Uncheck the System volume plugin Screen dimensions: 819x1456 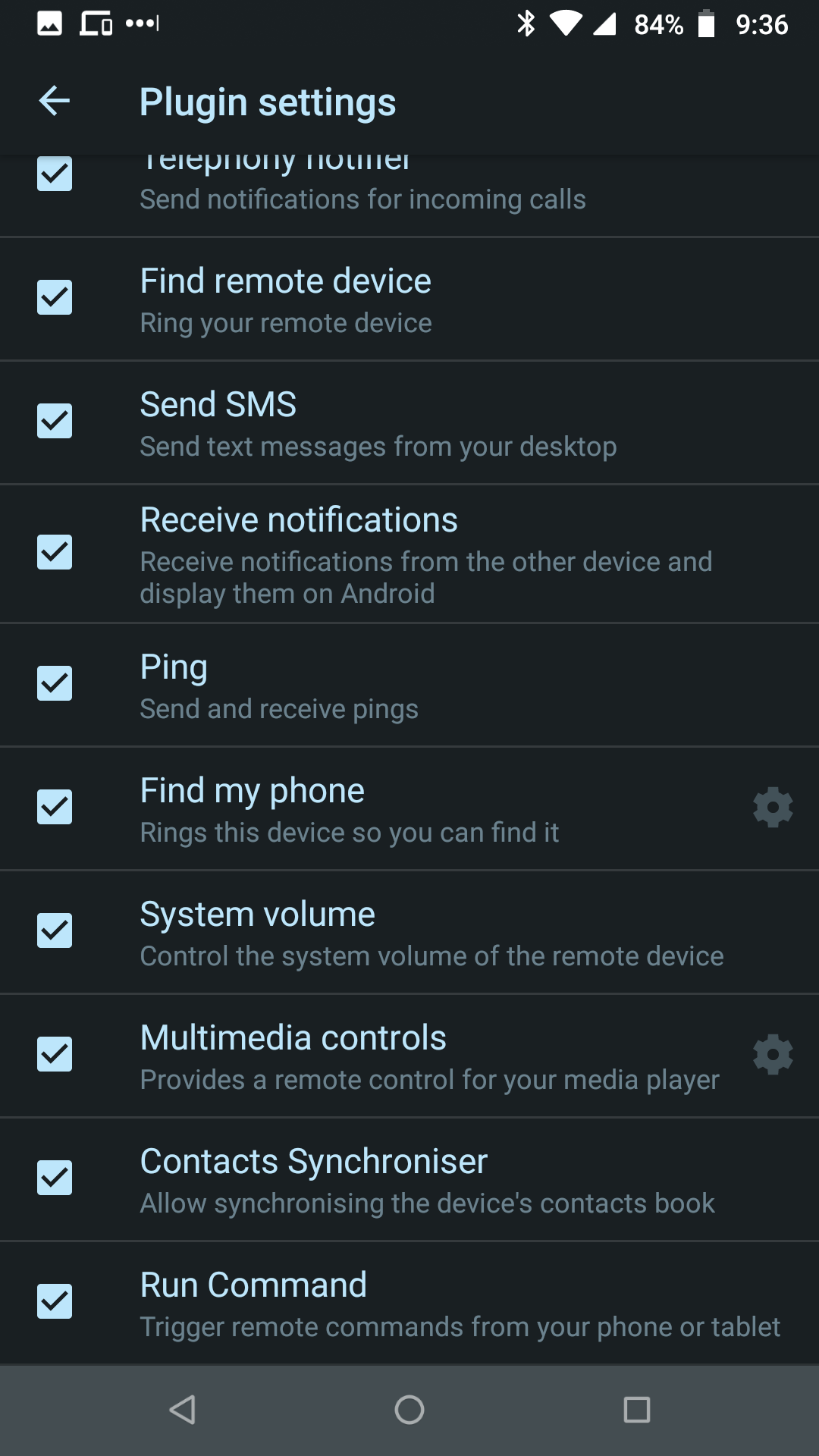(x=55, y=930)
